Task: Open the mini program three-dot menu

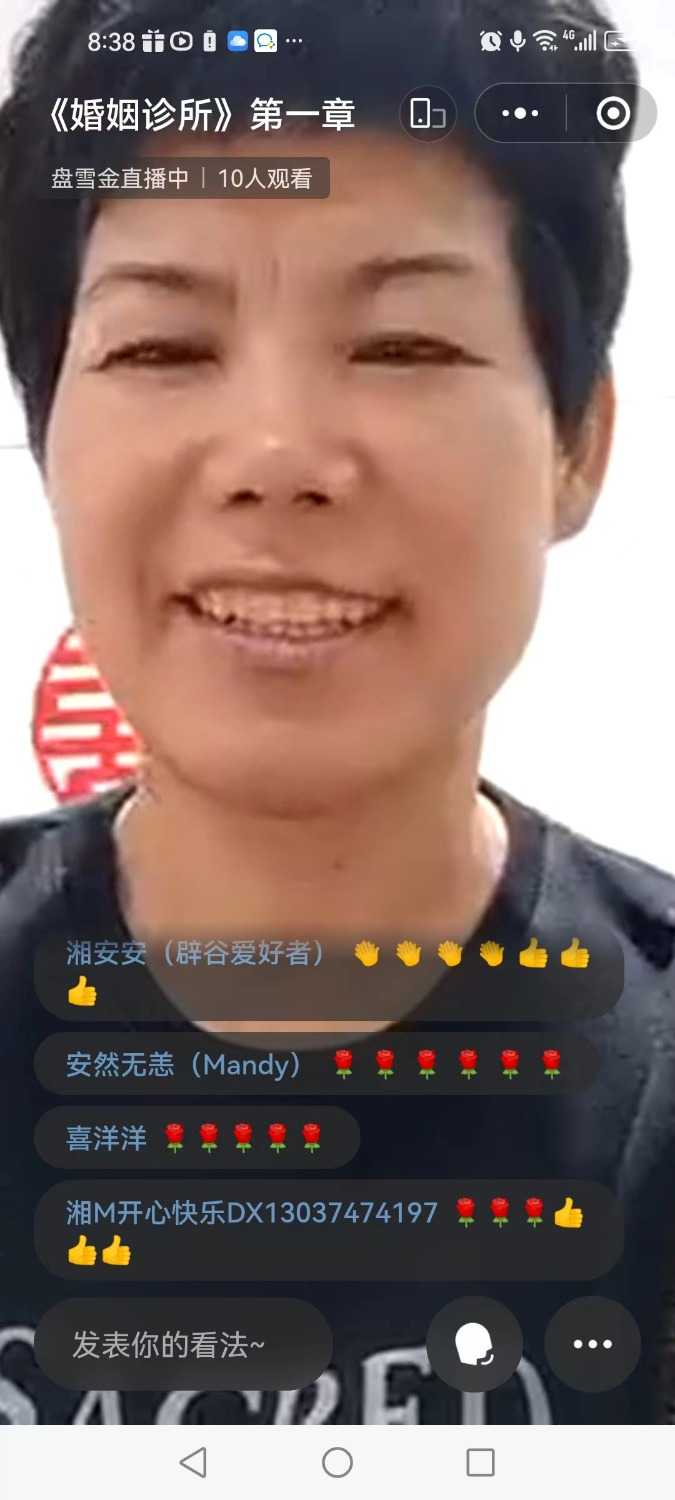Action: [x=520, y=114]
